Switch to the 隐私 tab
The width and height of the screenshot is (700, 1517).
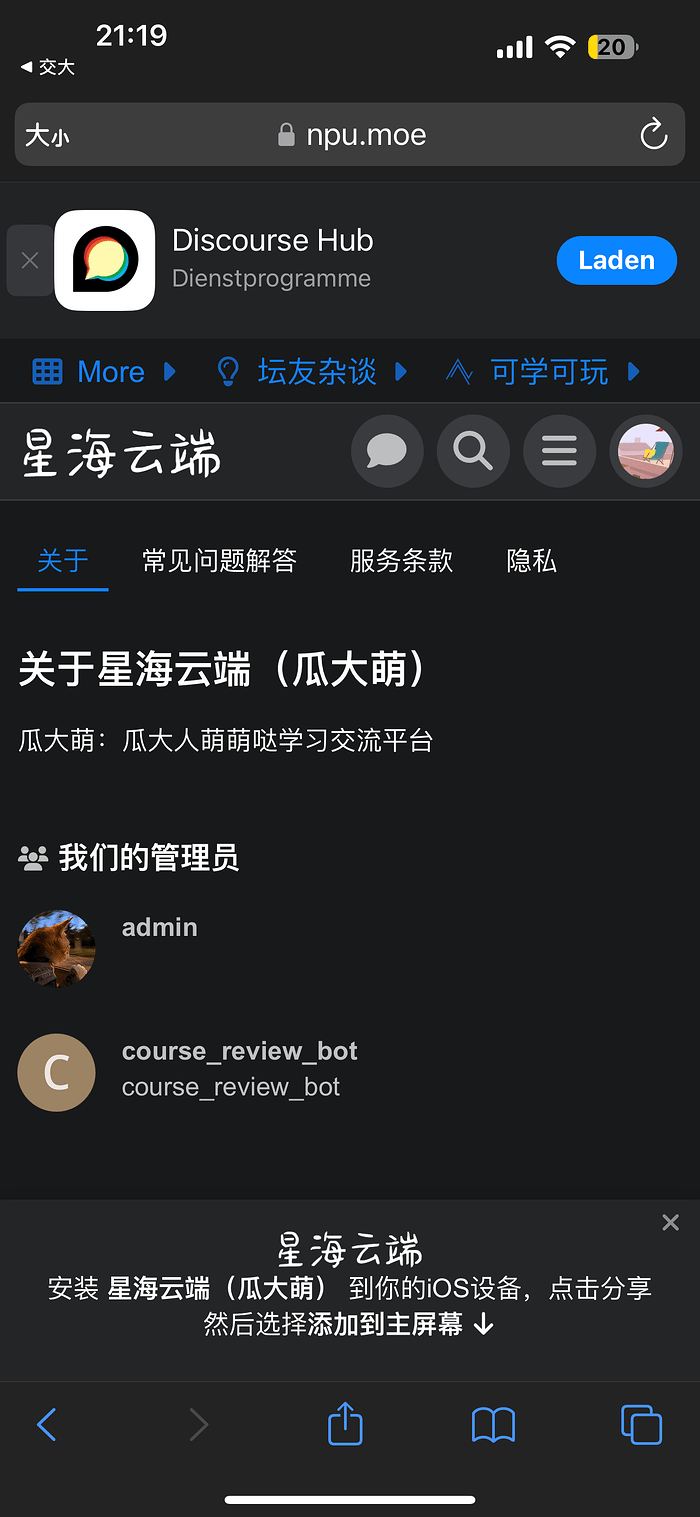tap(531, 561)
